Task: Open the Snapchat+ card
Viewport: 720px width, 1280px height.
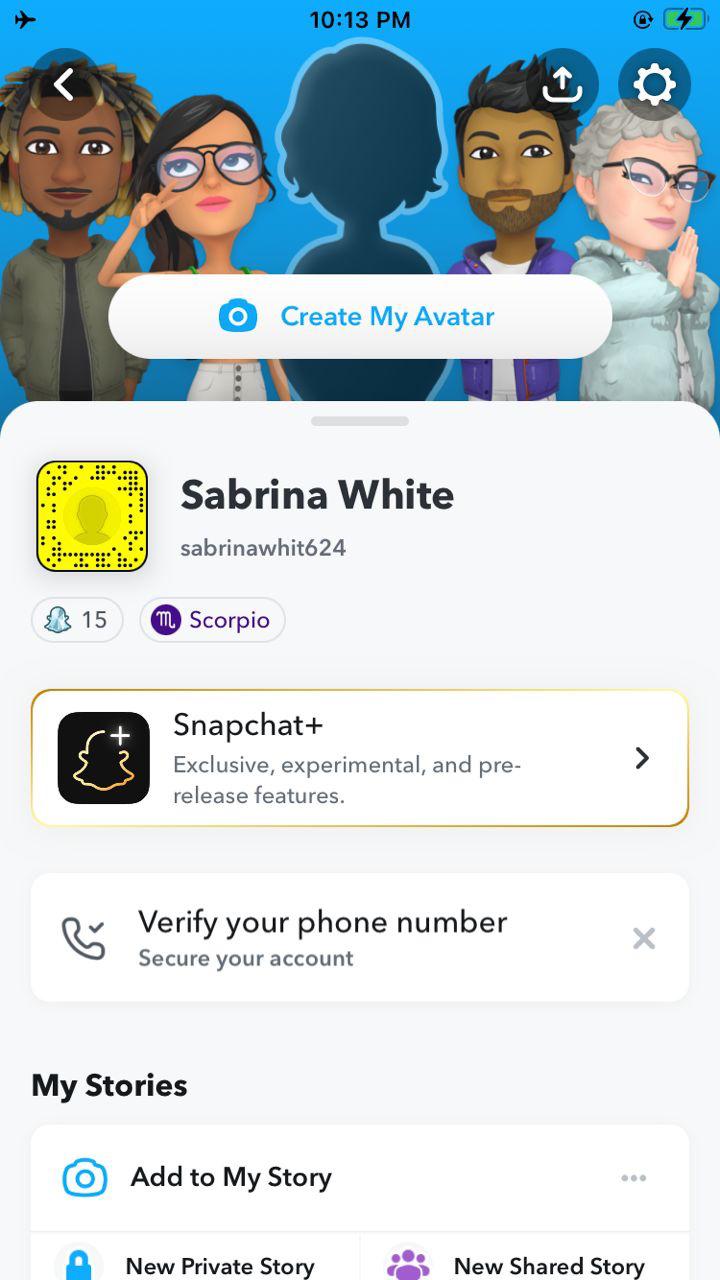Action: (360, 758)
